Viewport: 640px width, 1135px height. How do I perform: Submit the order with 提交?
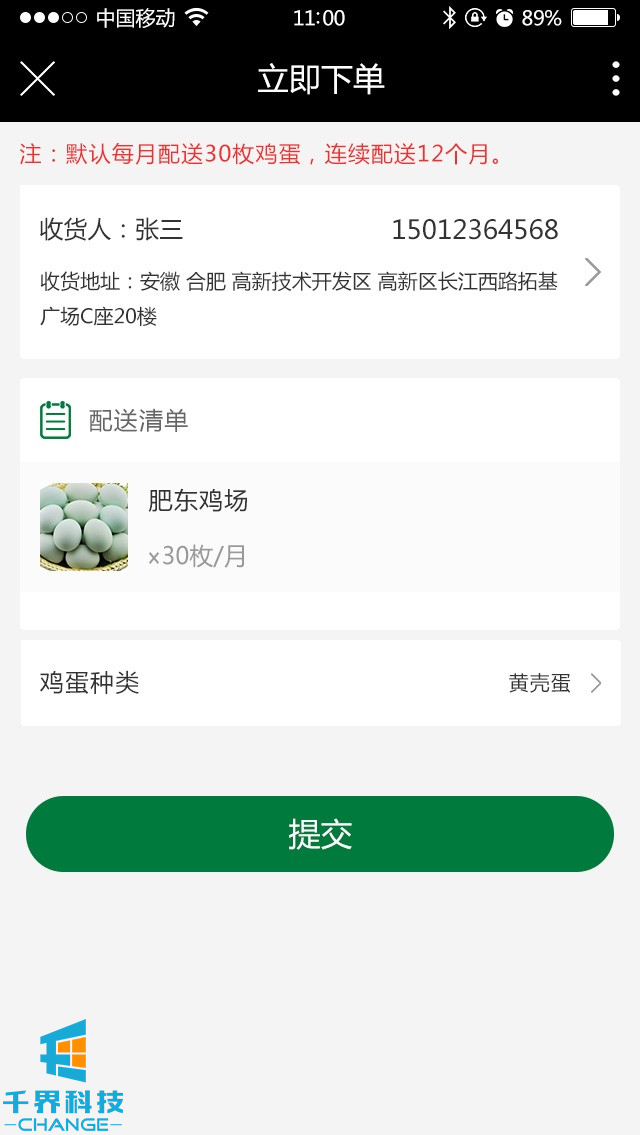click(320, 834)
